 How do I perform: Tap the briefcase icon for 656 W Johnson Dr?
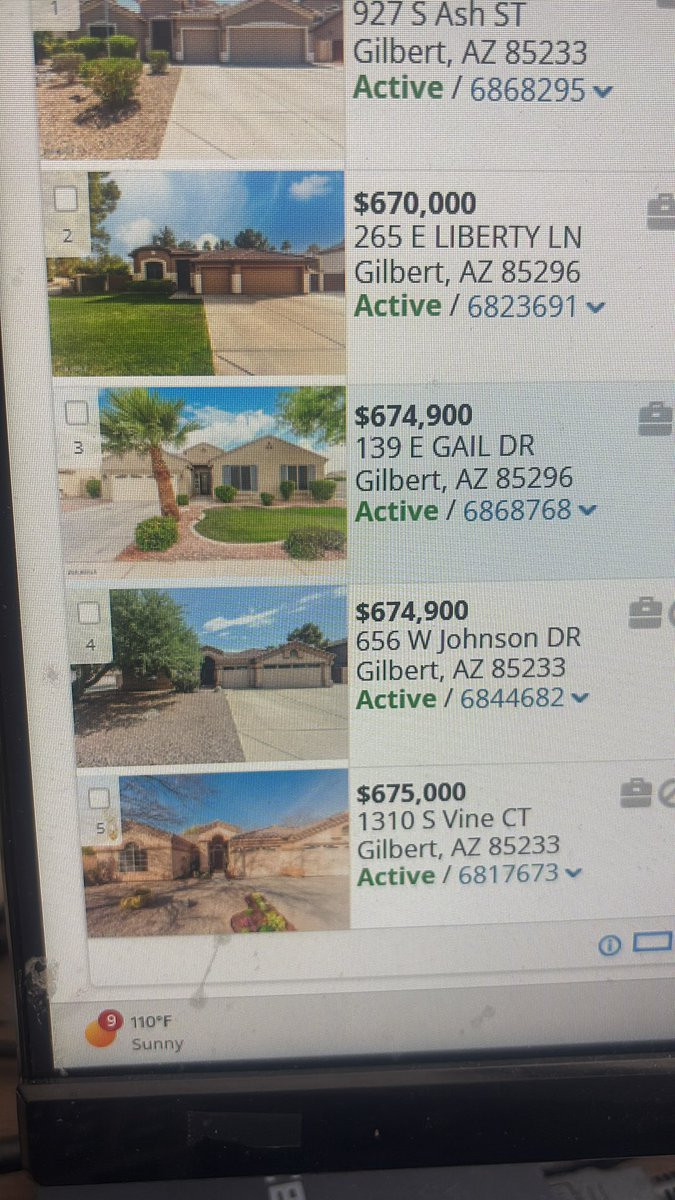coord(645,613)
